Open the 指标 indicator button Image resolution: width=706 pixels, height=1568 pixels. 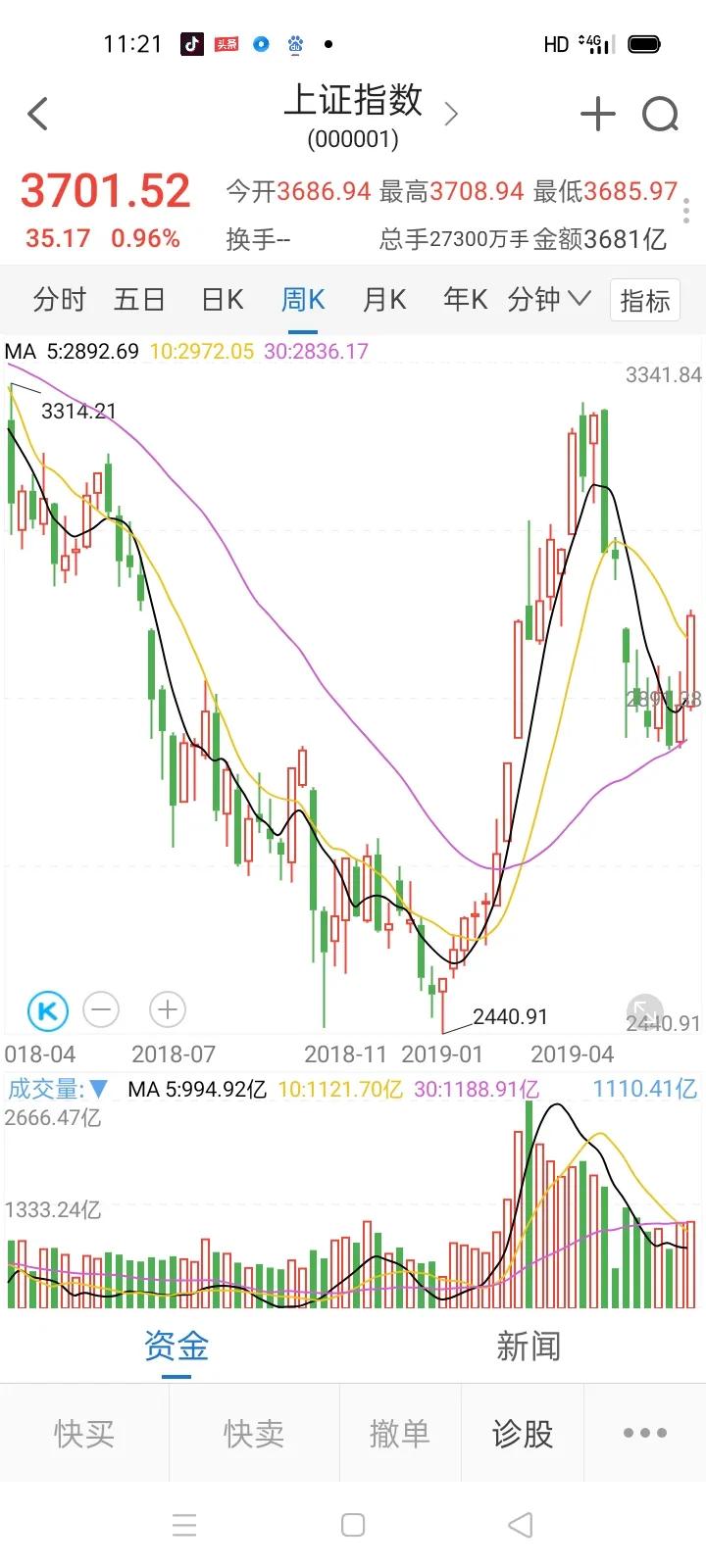[644, 301]
